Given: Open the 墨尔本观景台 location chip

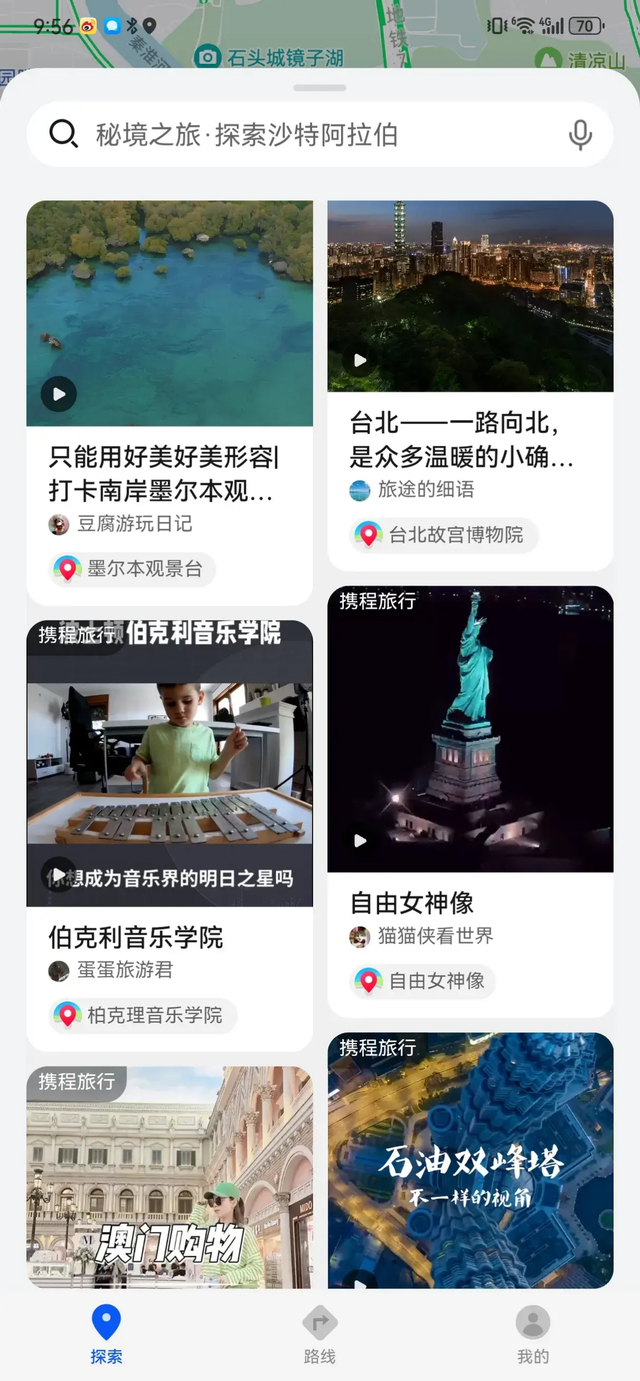Looking at the screenshot, I should (x=133, y=569).
